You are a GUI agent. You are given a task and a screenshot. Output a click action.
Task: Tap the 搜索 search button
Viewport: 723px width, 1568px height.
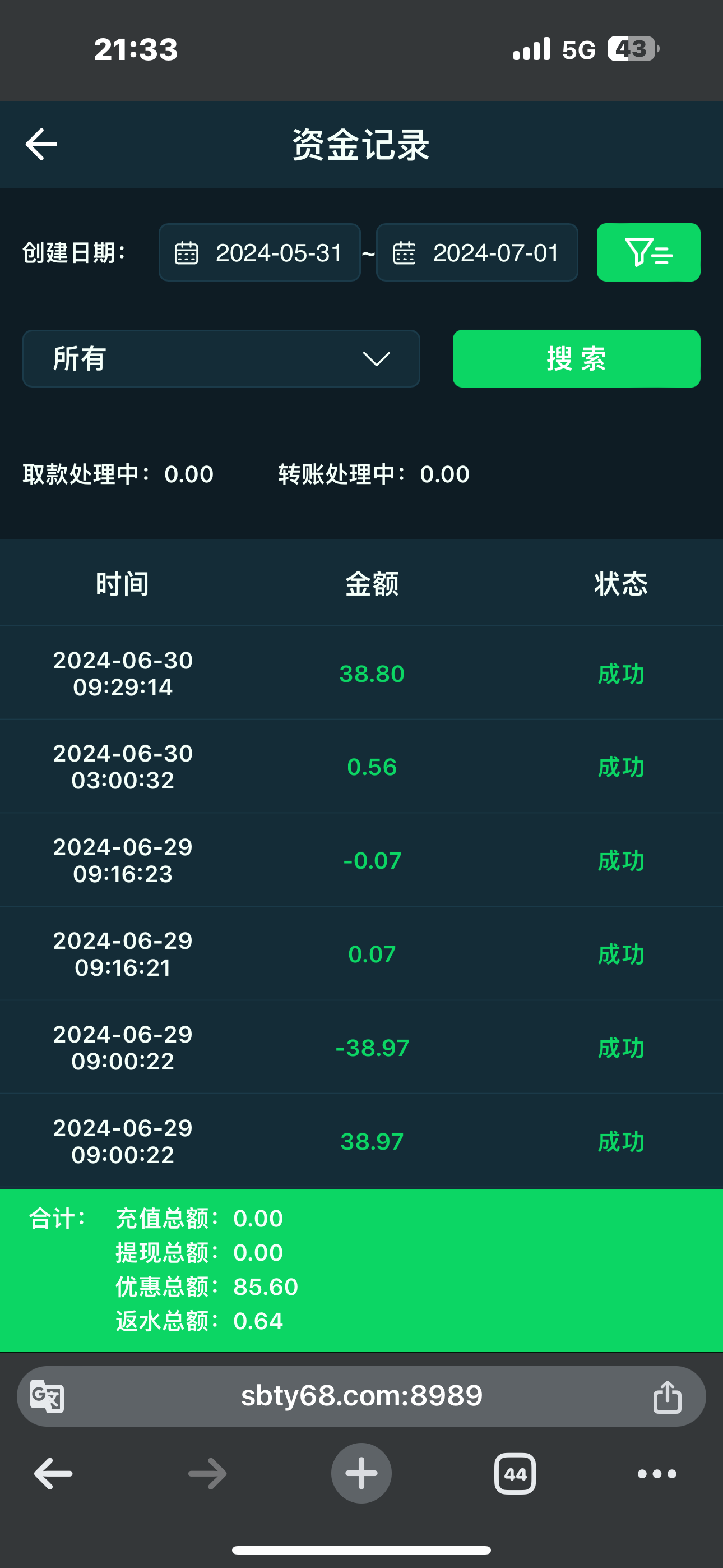click(576, 358)
